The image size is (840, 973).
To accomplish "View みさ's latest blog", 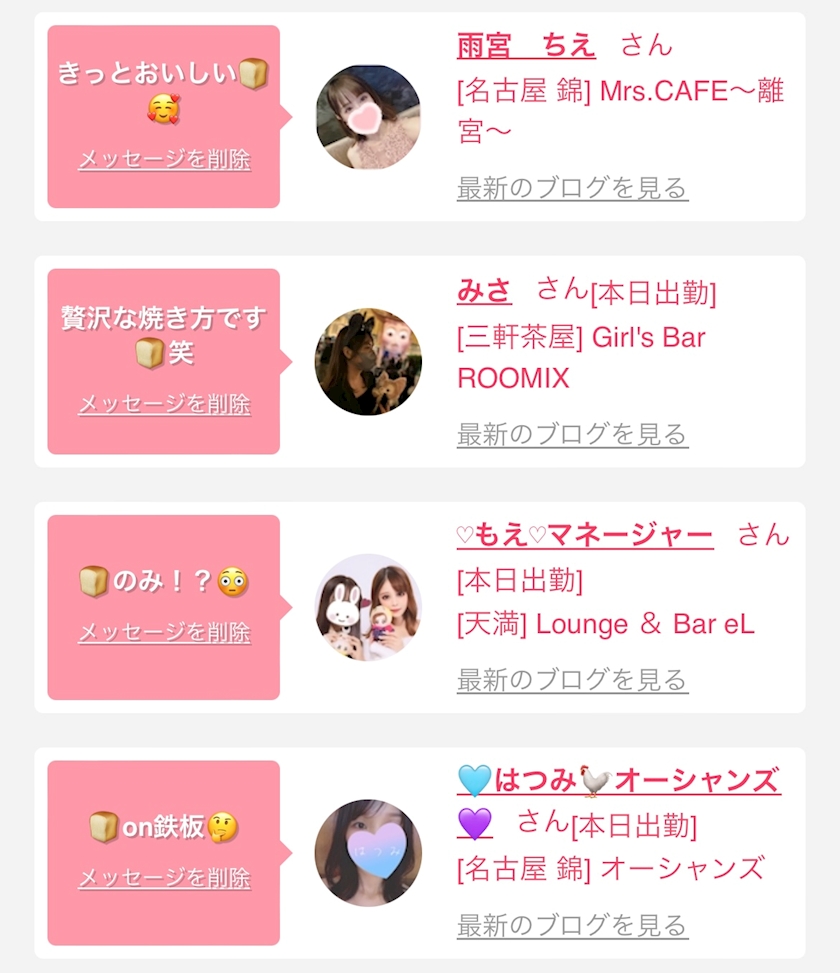I will [572, 434].
